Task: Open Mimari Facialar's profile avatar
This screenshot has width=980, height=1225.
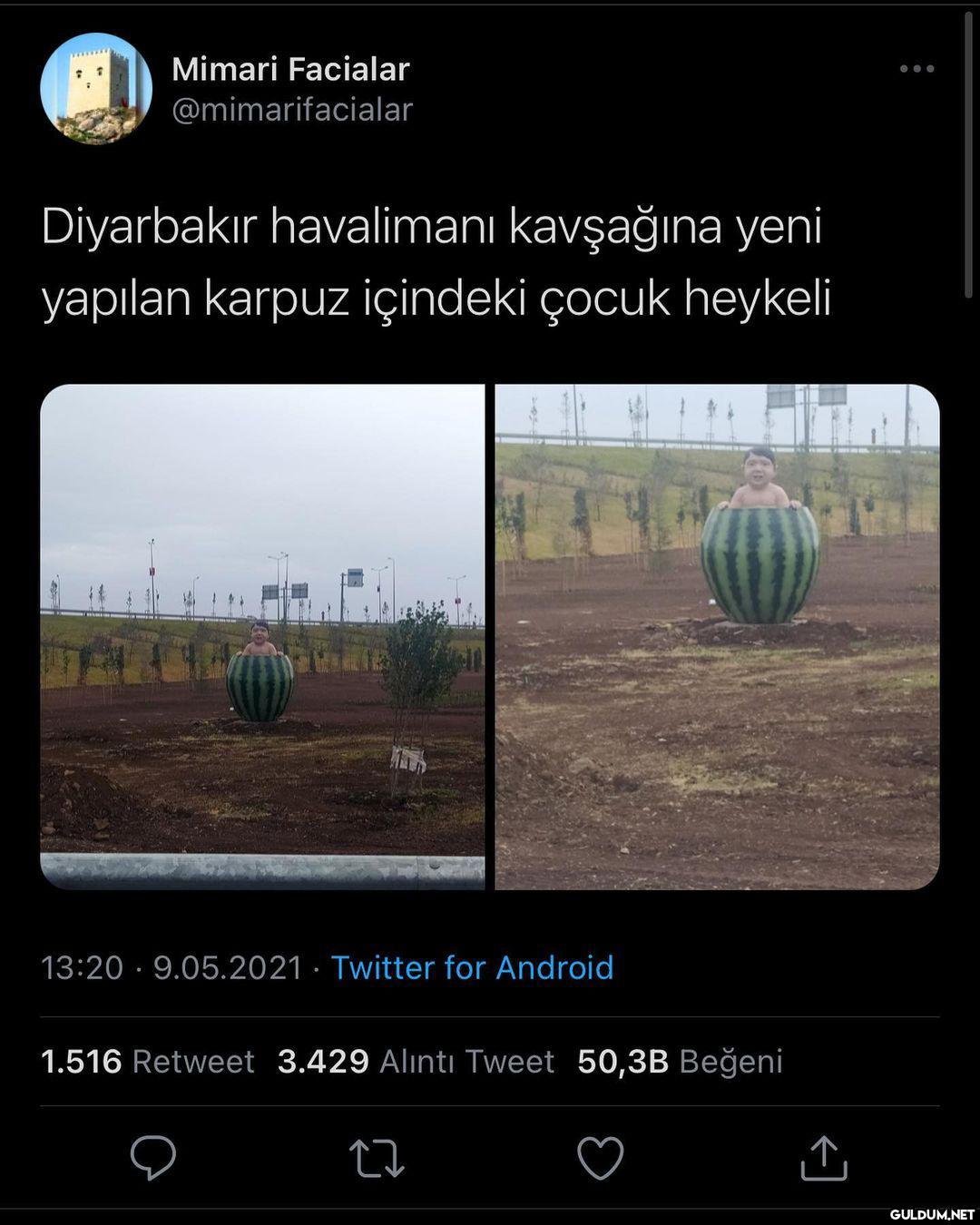Action: point(95,89)
